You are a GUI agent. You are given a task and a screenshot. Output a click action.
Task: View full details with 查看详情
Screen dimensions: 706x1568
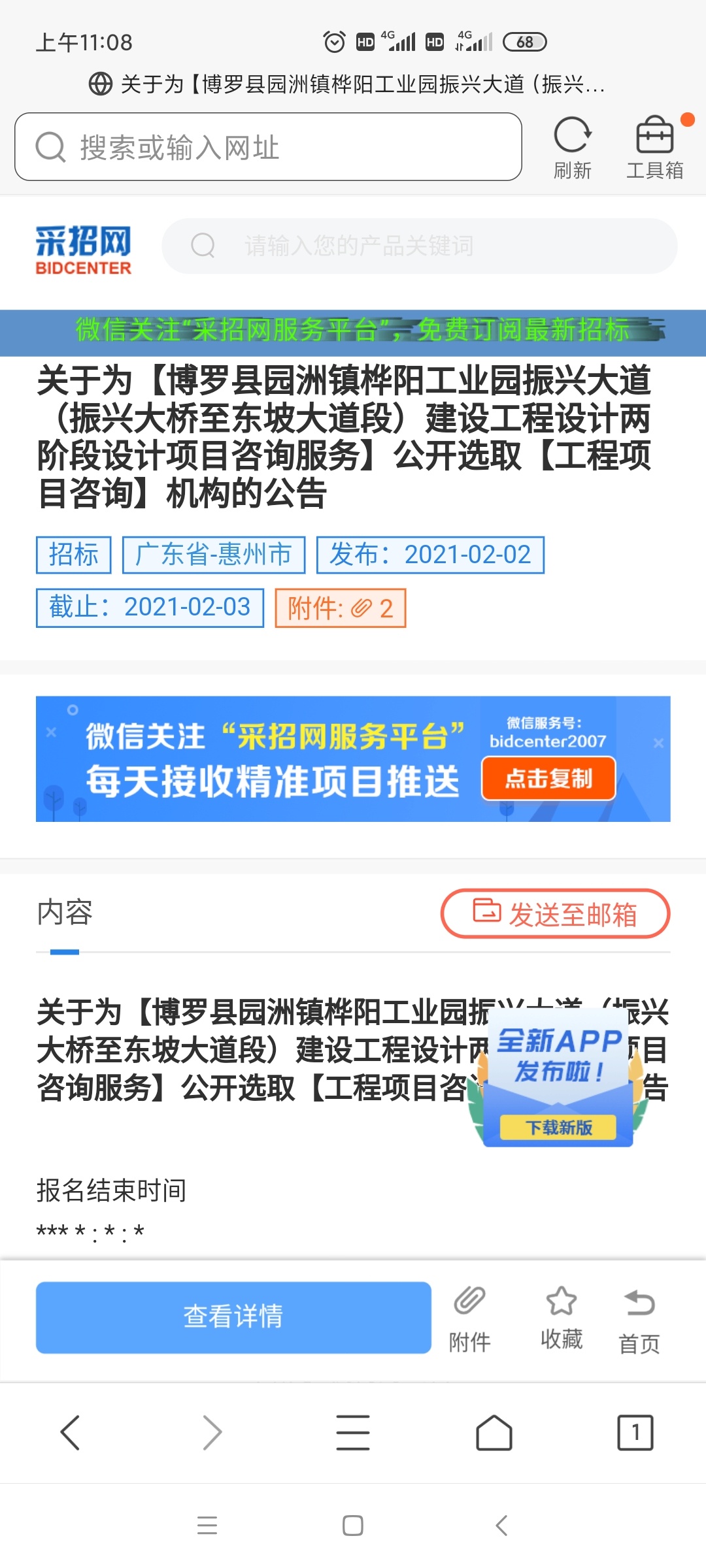(233, 1316)
